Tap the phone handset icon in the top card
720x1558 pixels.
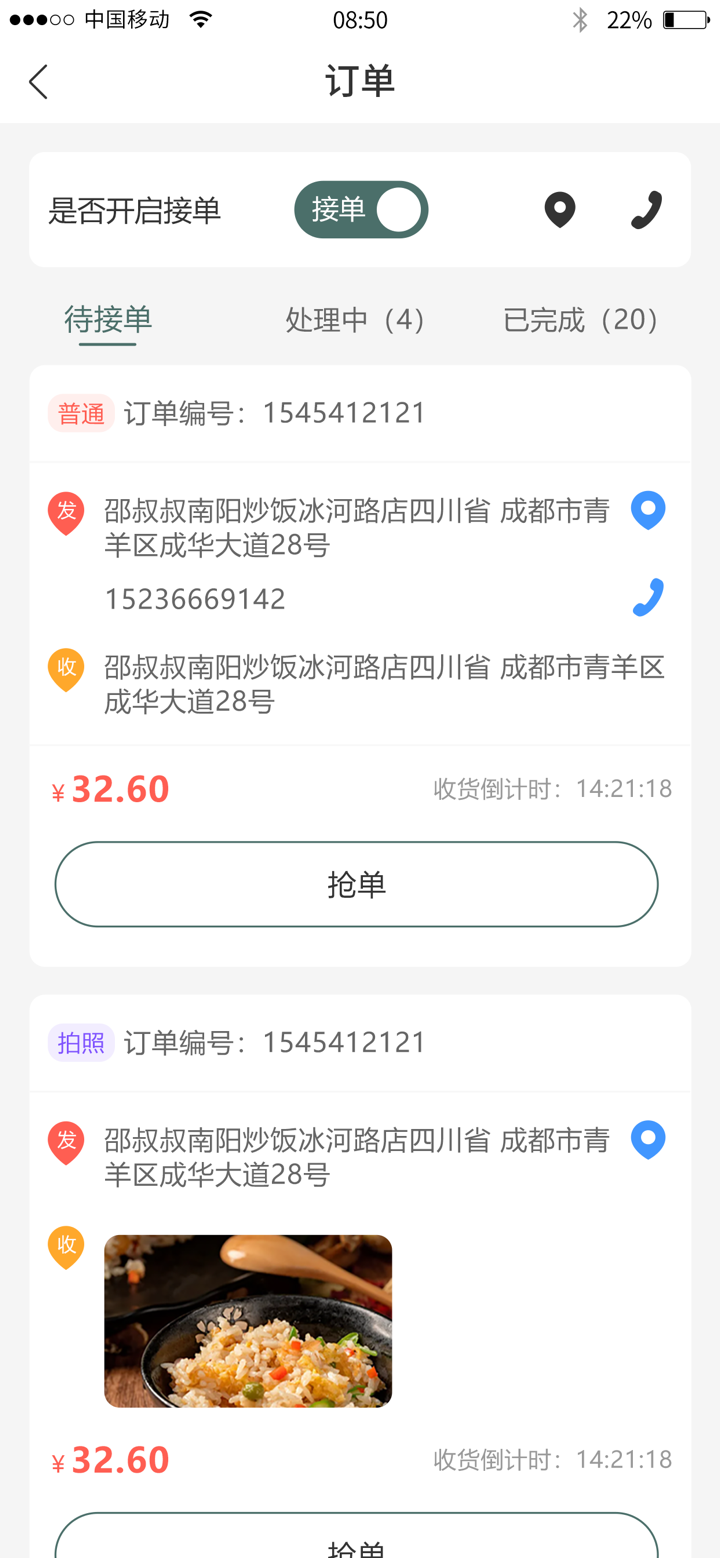645,209
